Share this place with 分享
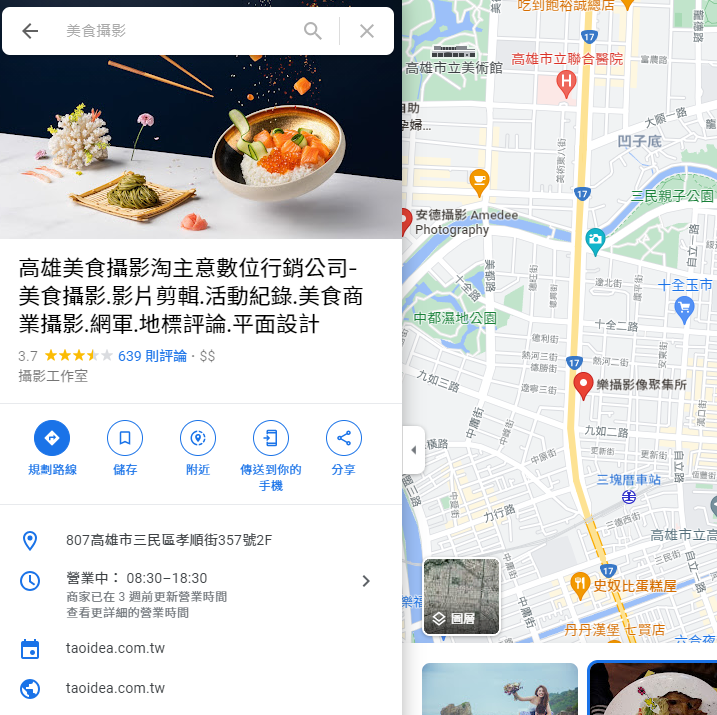Image resolution: width=717 pixels, height=715 pixels. 344,438
